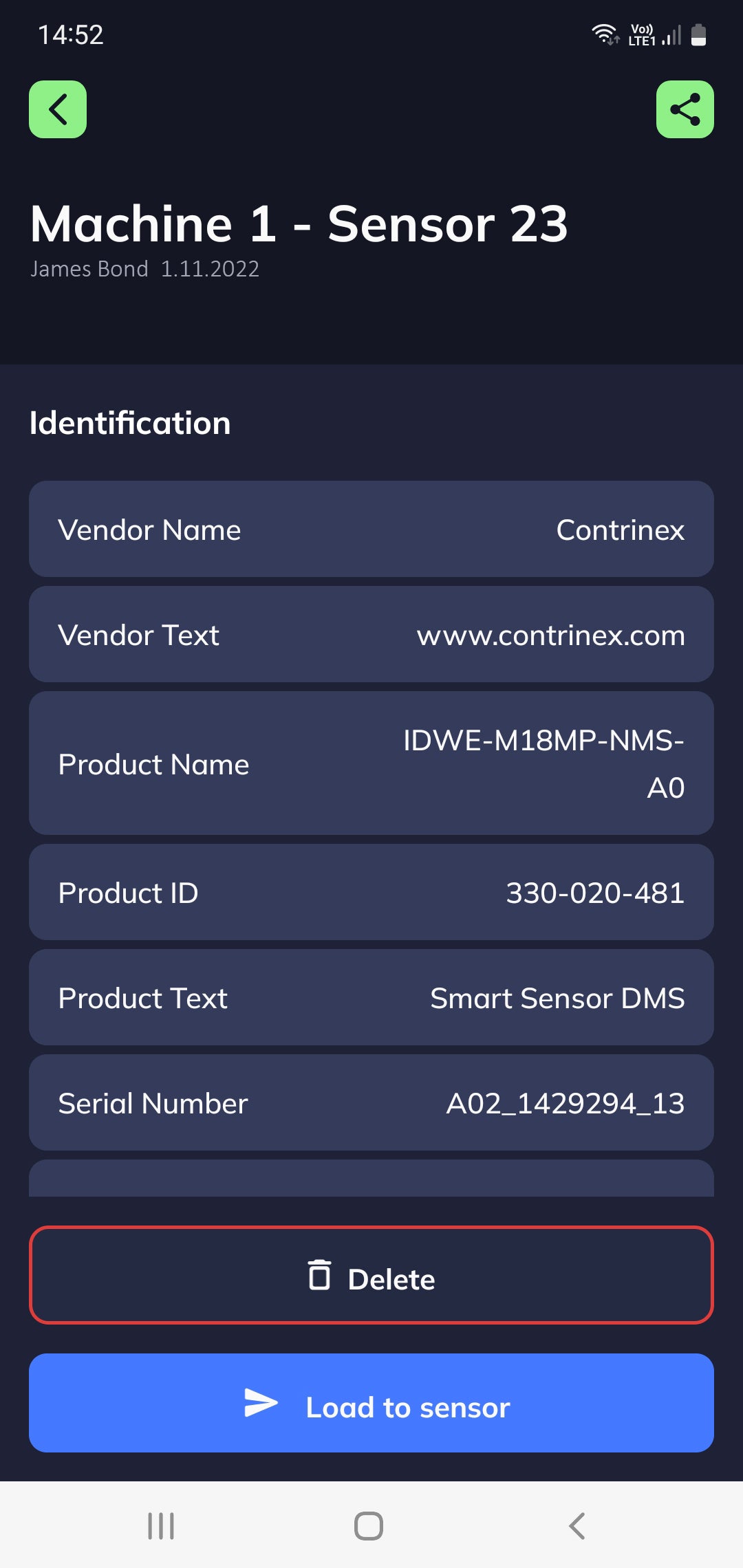Image resolution: width=743 pixels, height=1568 pixels.
Task: Delete this saved sensor configuration
Action: click(371, 1275)
